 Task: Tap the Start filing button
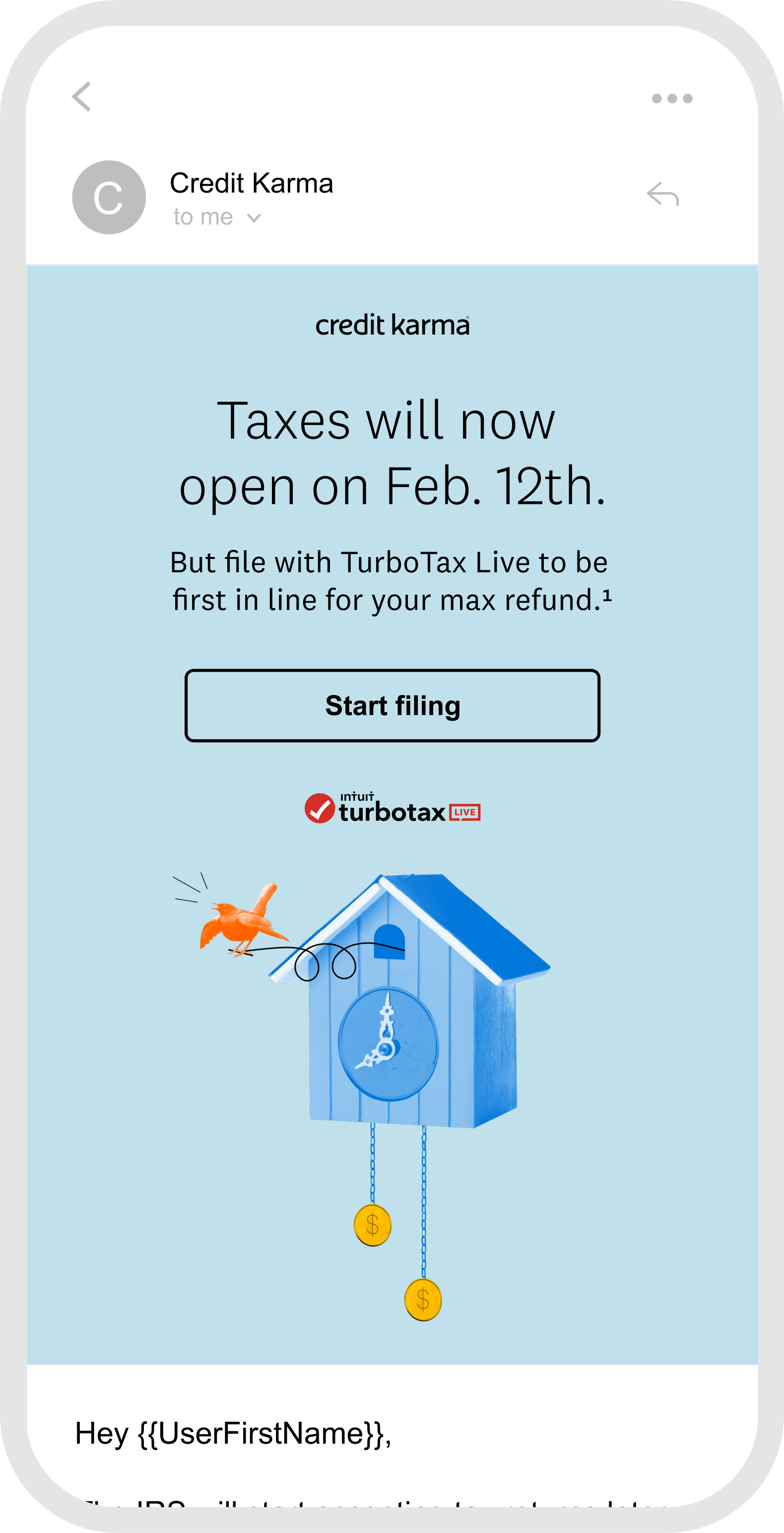pyautogui.click(x=392, y=705)
